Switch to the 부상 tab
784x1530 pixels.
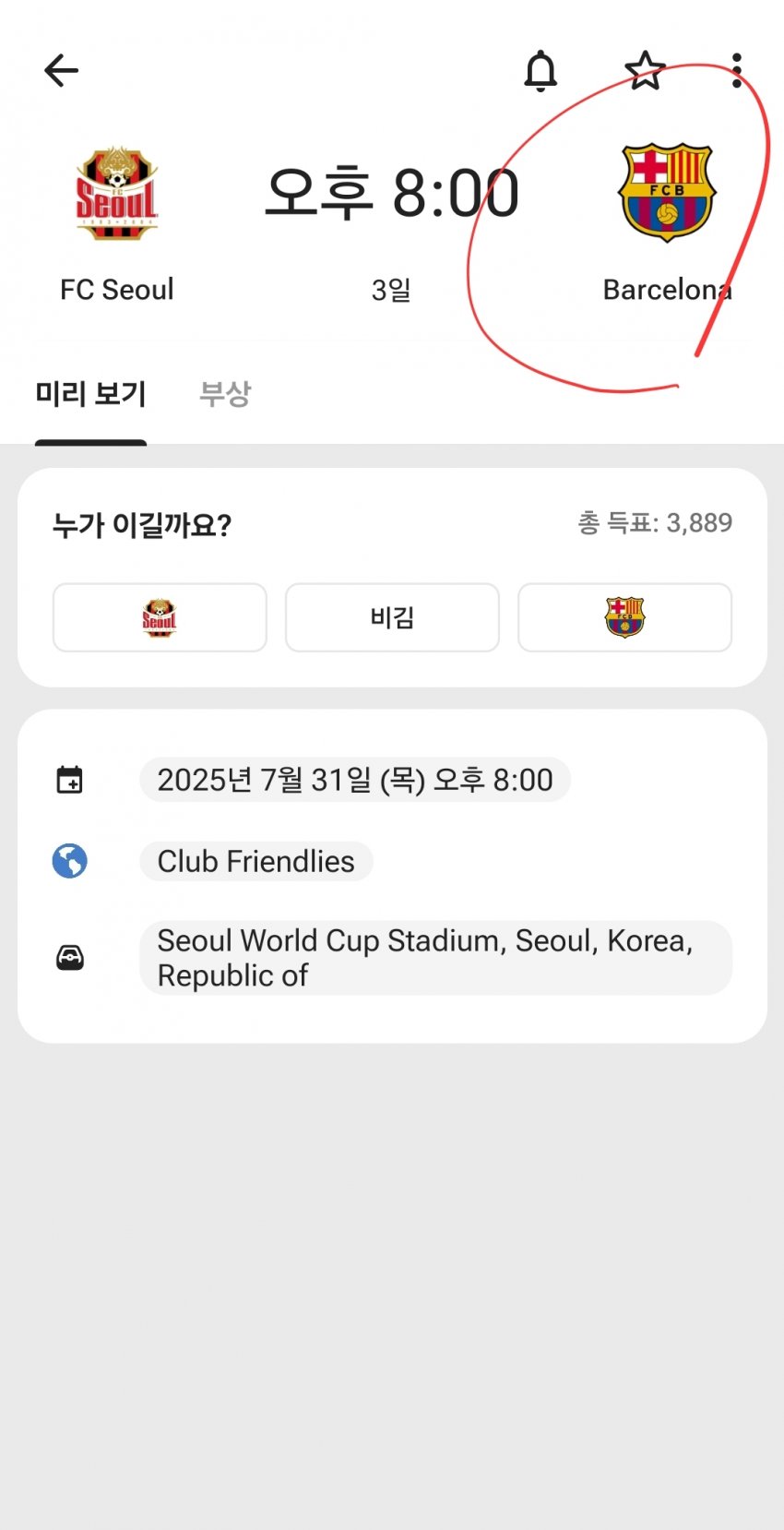pyautogui.click(x=225, y=394)
